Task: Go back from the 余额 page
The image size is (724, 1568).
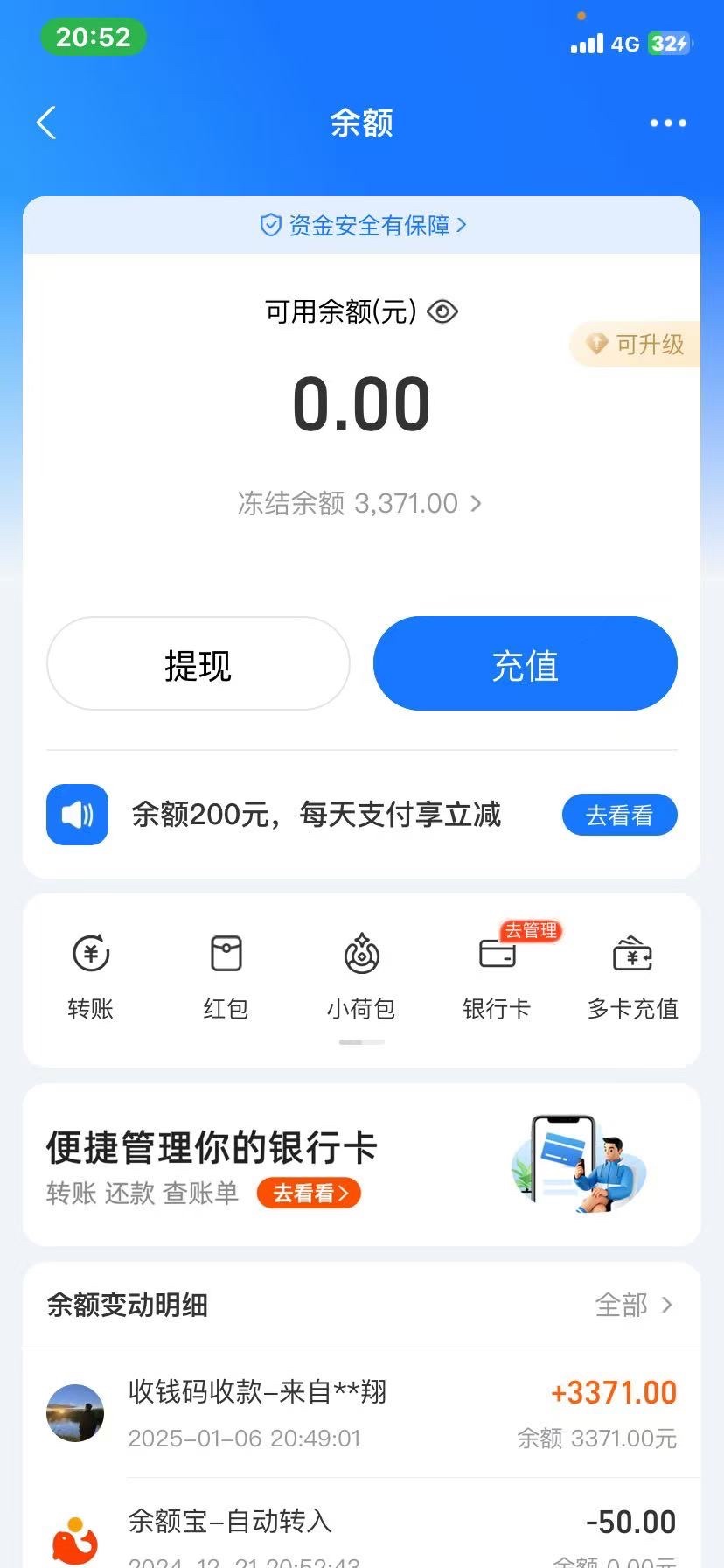Action: pos(47,123)
